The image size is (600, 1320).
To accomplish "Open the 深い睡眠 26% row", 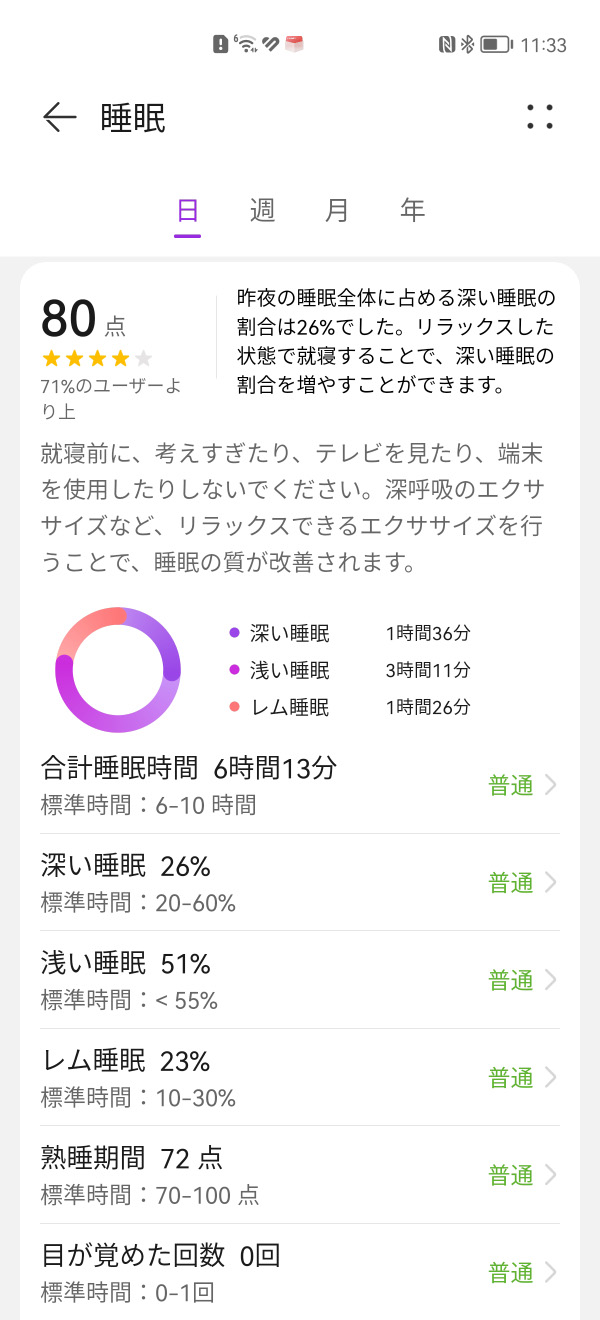I will point(300,883).
